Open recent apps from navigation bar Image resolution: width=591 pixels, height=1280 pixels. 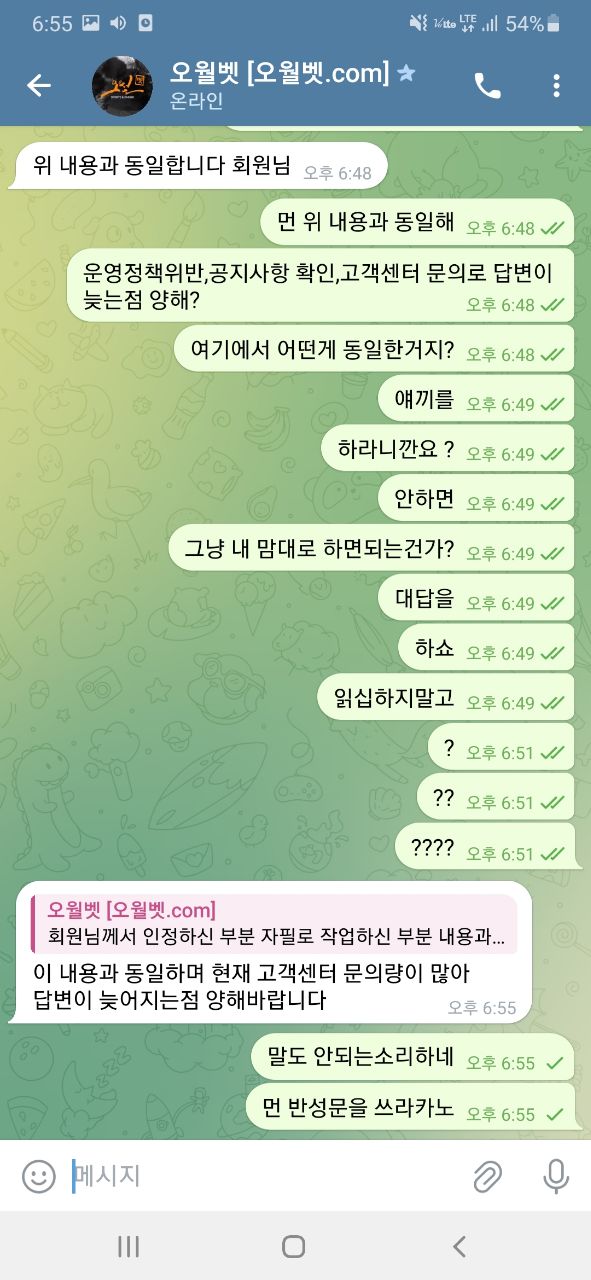(x=128, y=1246)
